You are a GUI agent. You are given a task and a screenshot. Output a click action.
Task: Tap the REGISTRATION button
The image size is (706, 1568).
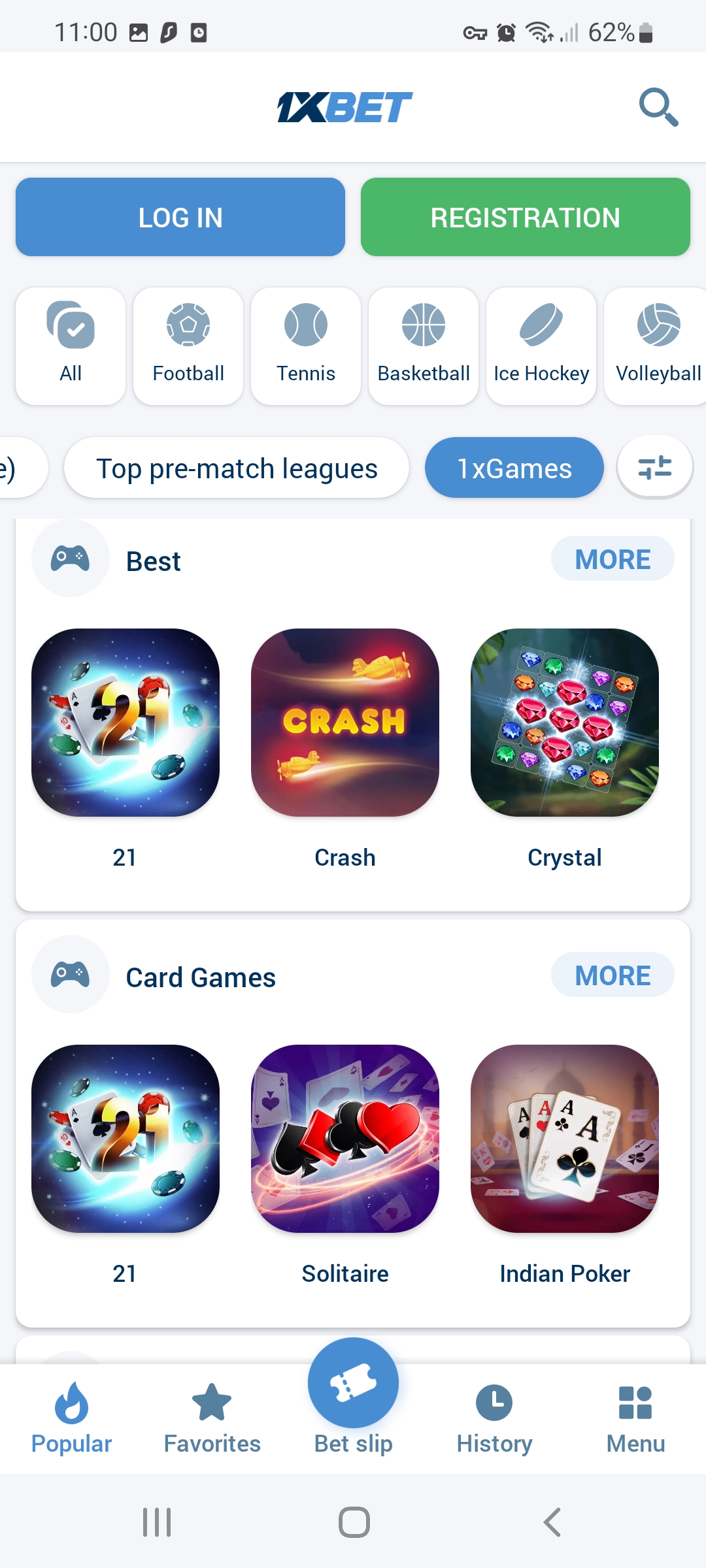click(x=526, y=217)
